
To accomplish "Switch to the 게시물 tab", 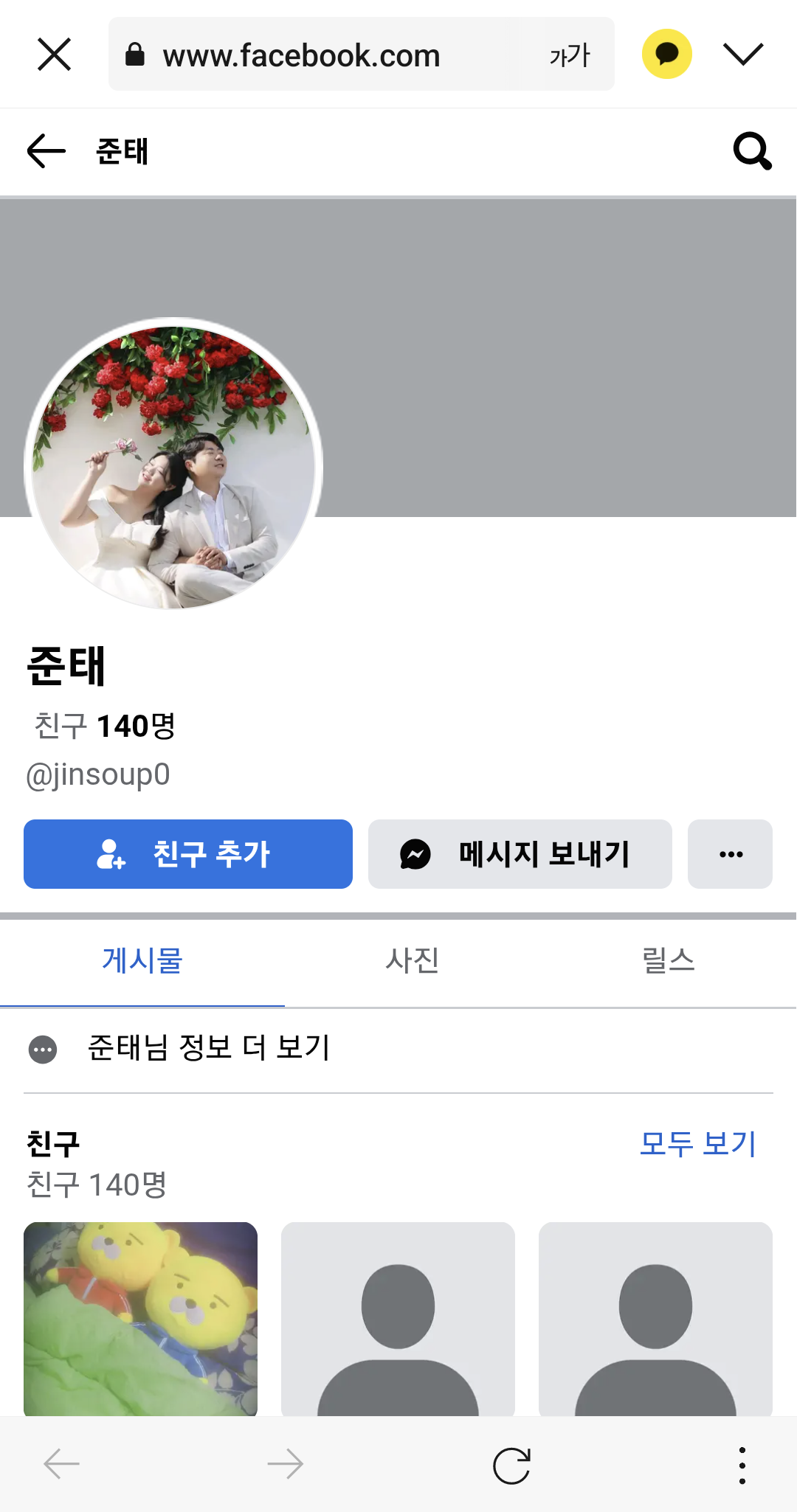I will 142,961.
